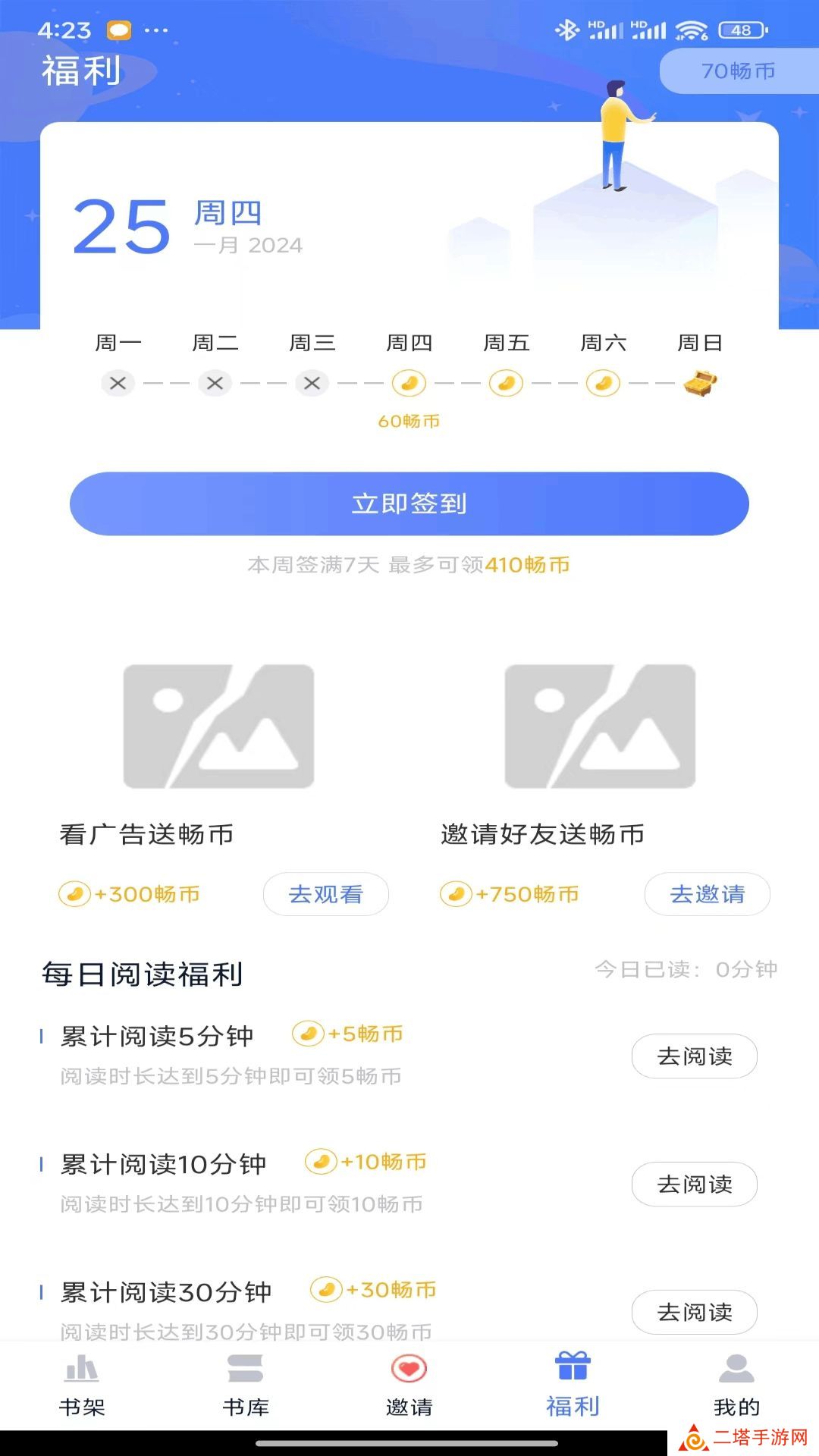Tap 立即签到 to check in
819x1456 pixels.
point(409,504)
